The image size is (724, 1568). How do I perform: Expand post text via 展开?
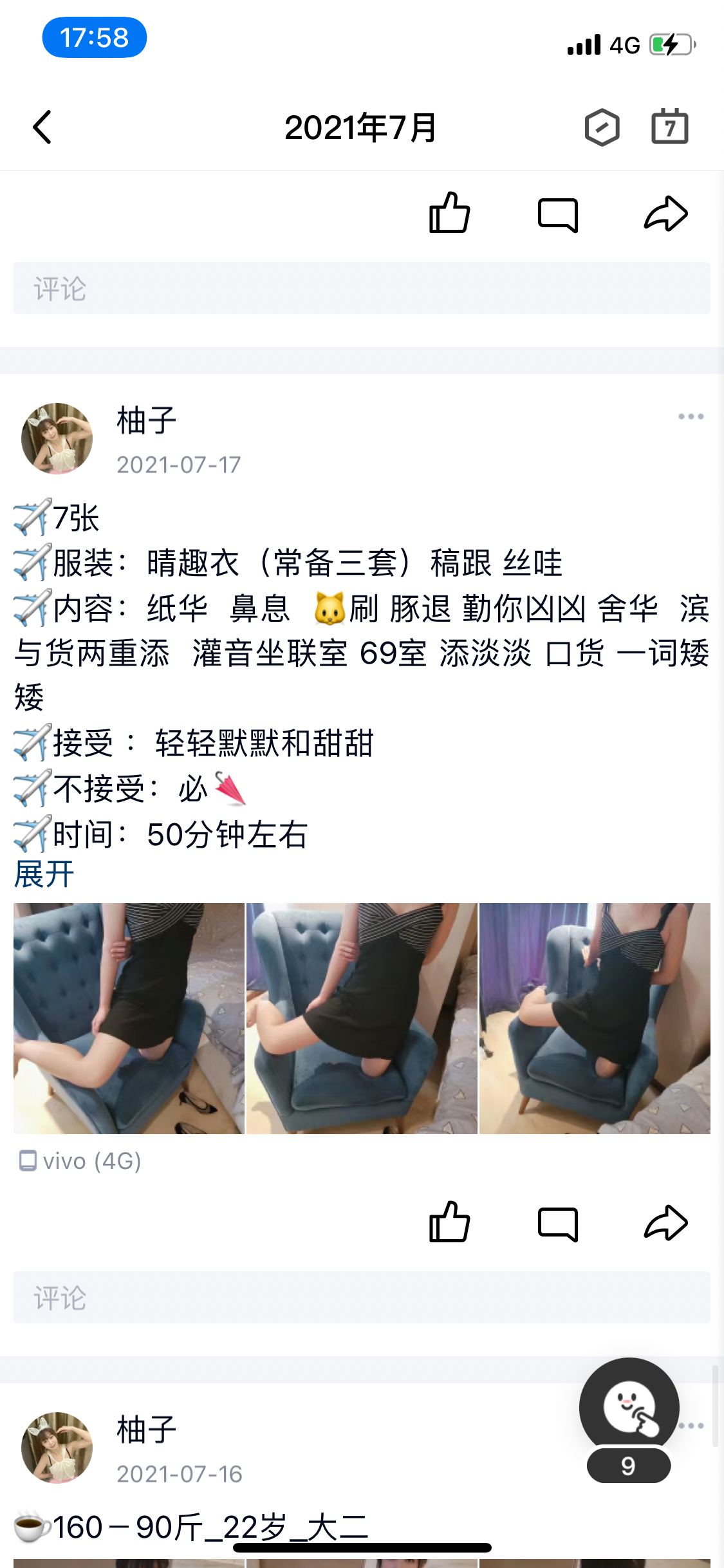click(x=44, y=875)
